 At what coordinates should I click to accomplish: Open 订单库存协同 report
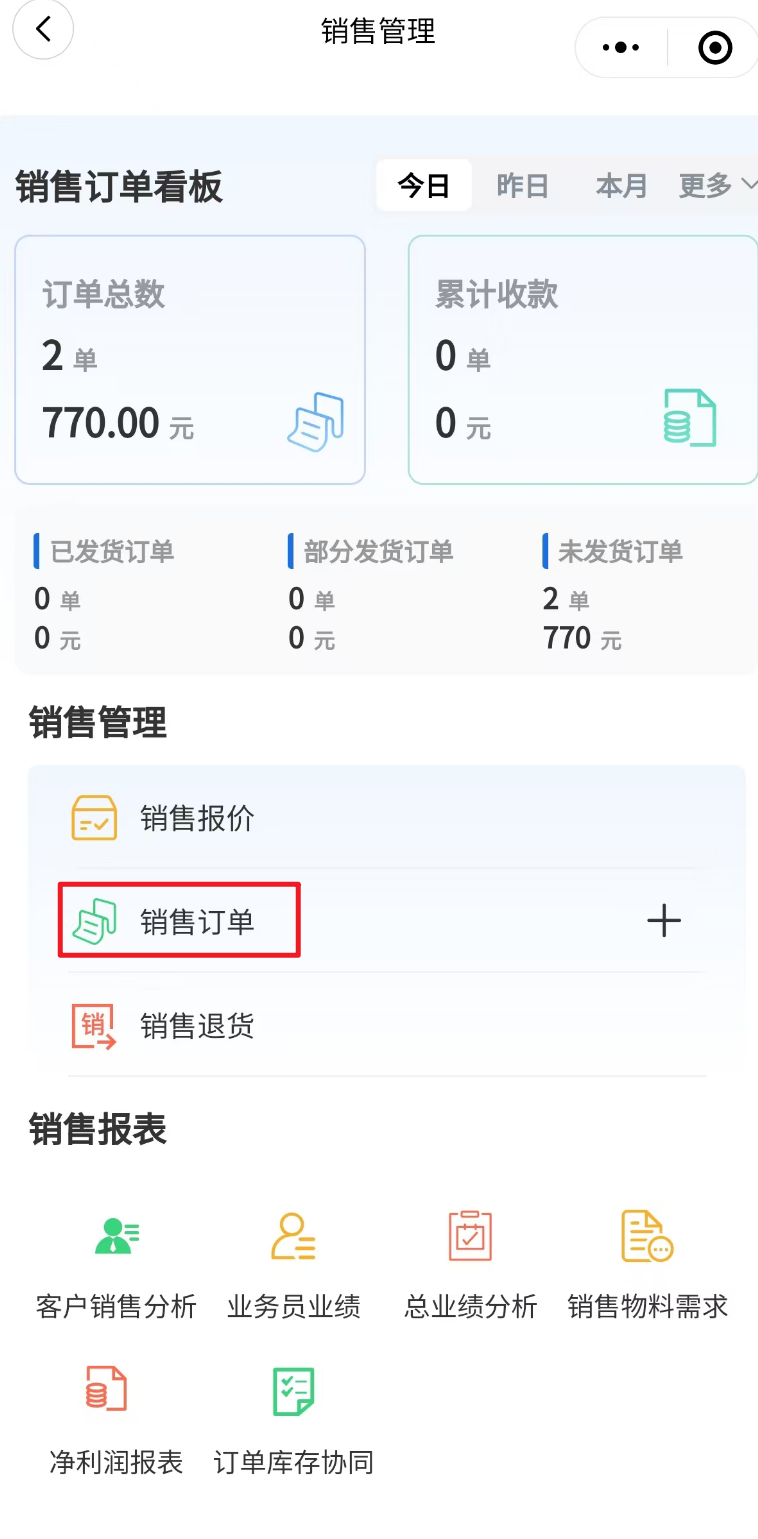(x=293, y=1420)
